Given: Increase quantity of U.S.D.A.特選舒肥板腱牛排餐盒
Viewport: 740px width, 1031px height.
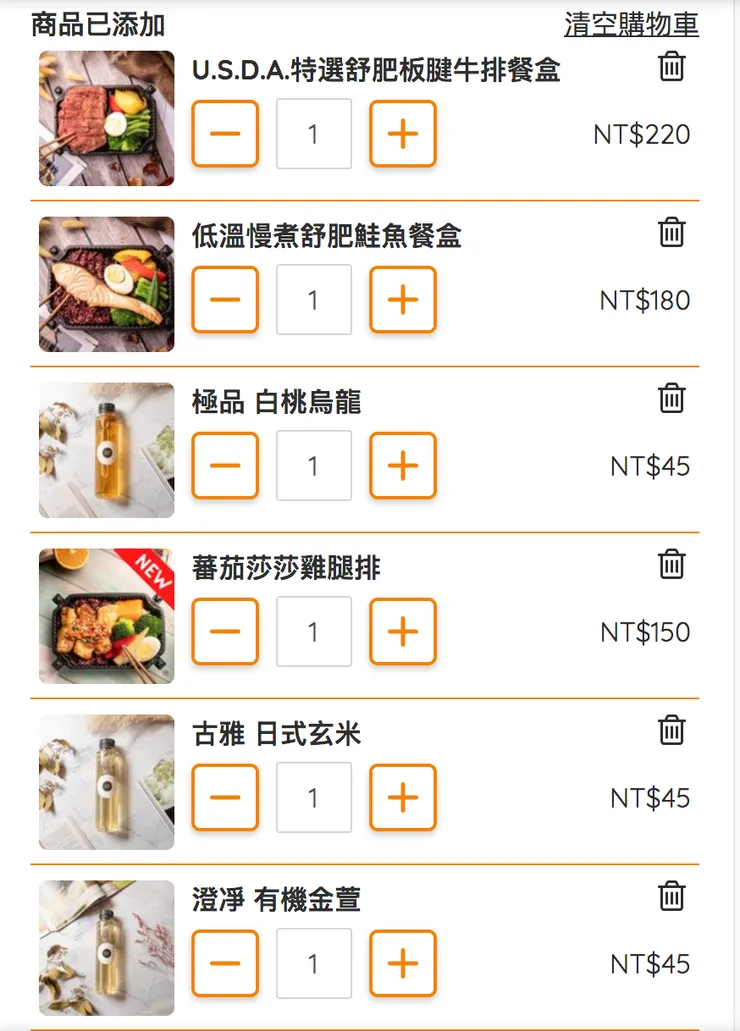Looking at the screenshot, I should 403,134.
